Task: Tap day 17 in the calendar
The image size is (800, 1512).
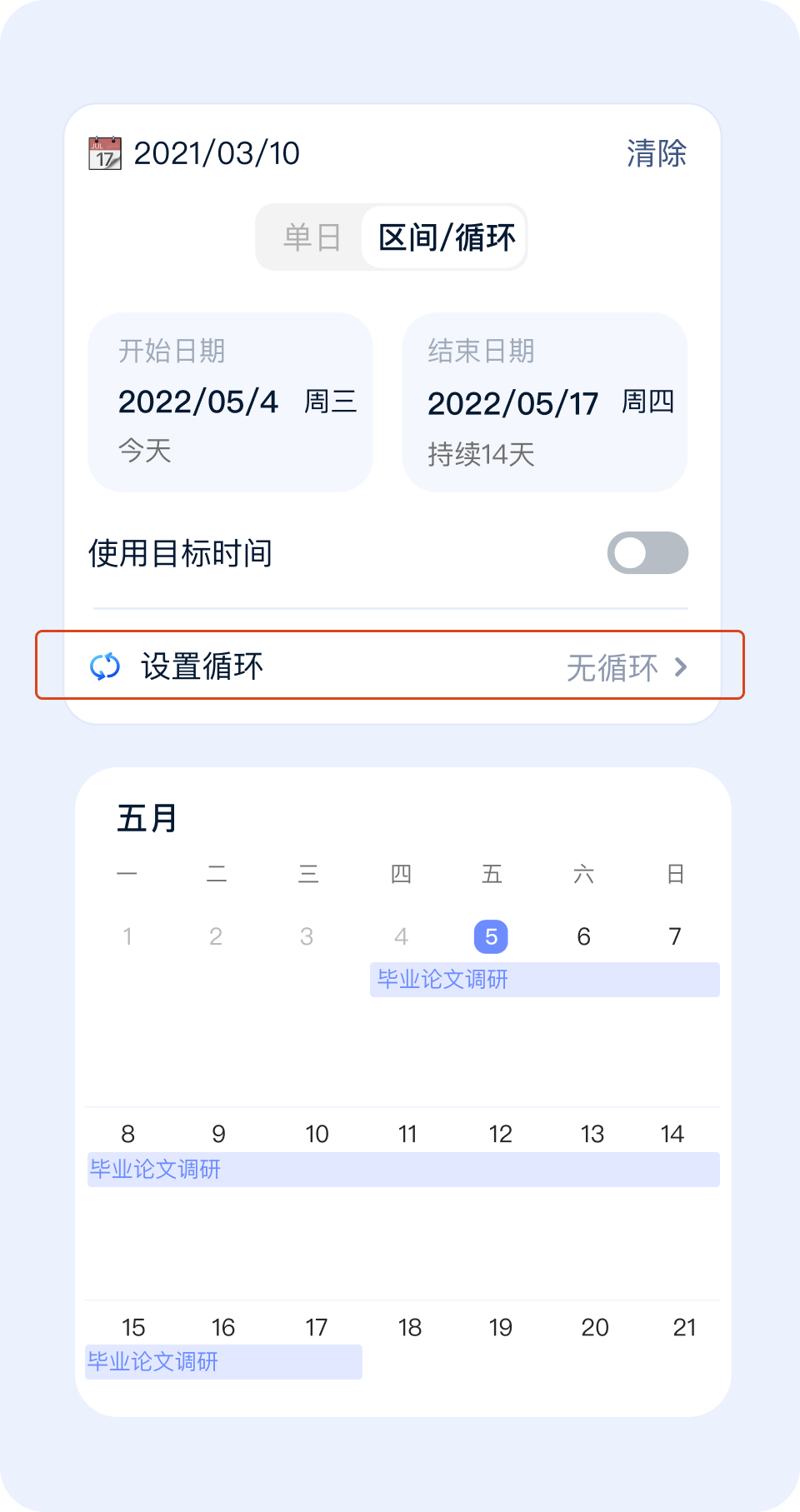Action: point(317,1327)
